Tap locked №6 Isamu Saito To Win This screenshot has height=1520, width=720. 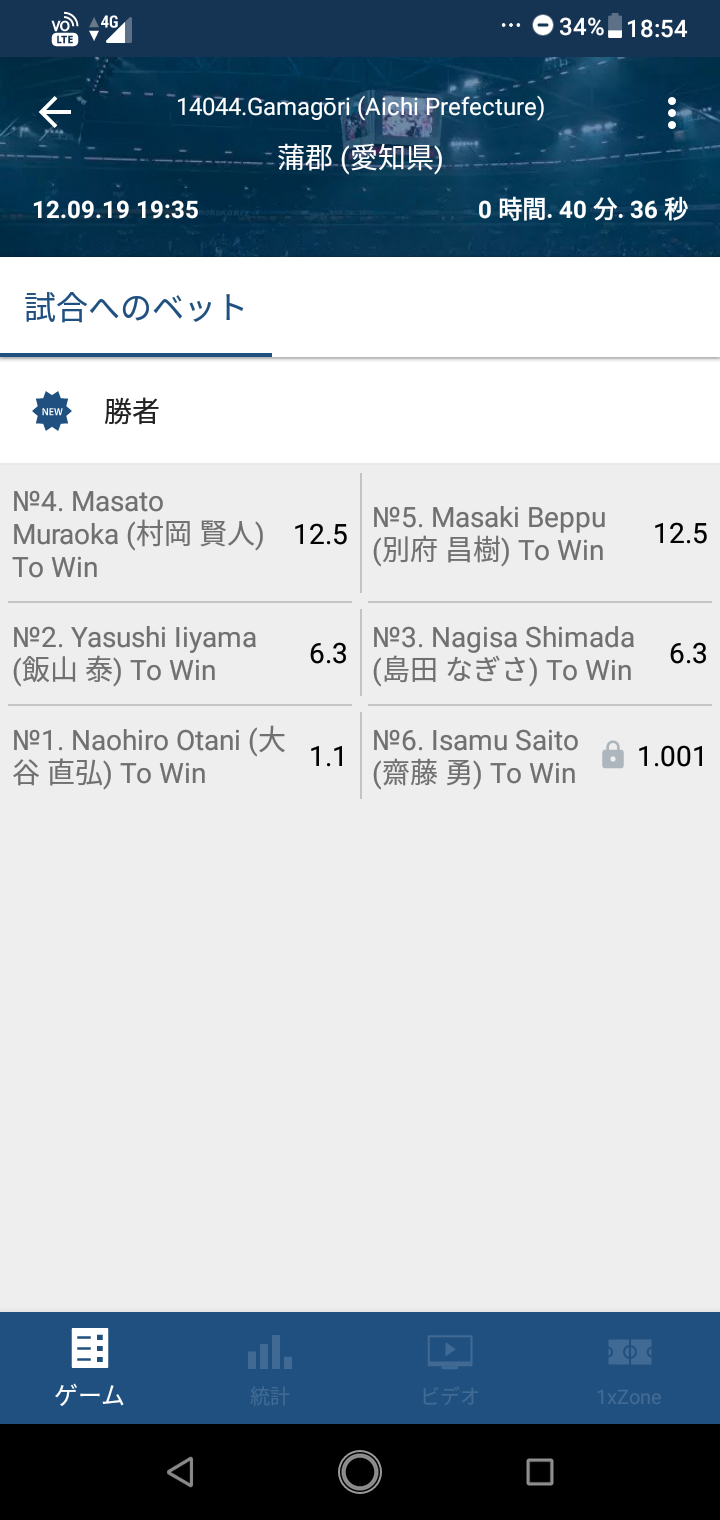[x=540, y=757]
